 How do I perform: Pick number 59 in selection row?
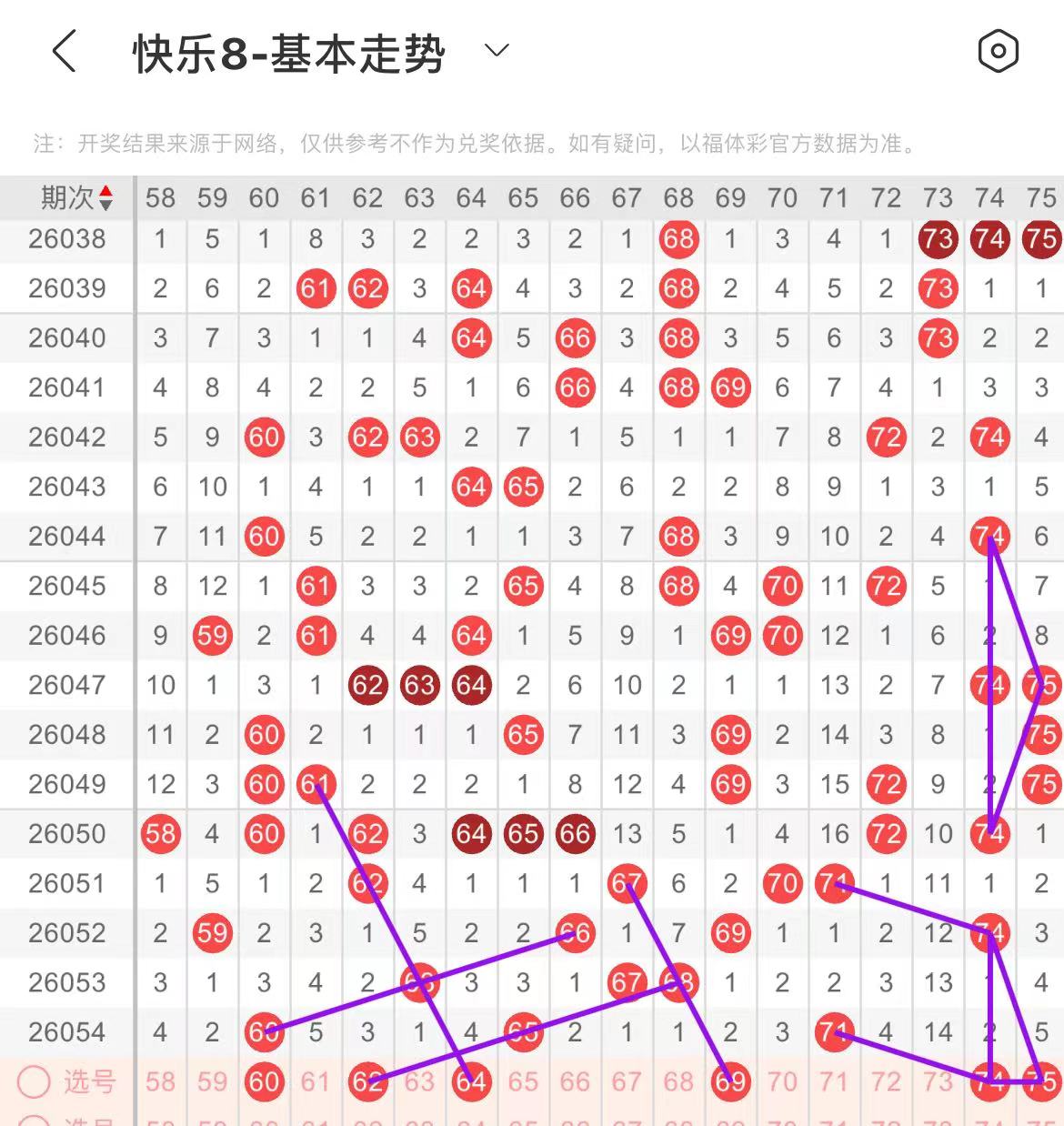212,1081
